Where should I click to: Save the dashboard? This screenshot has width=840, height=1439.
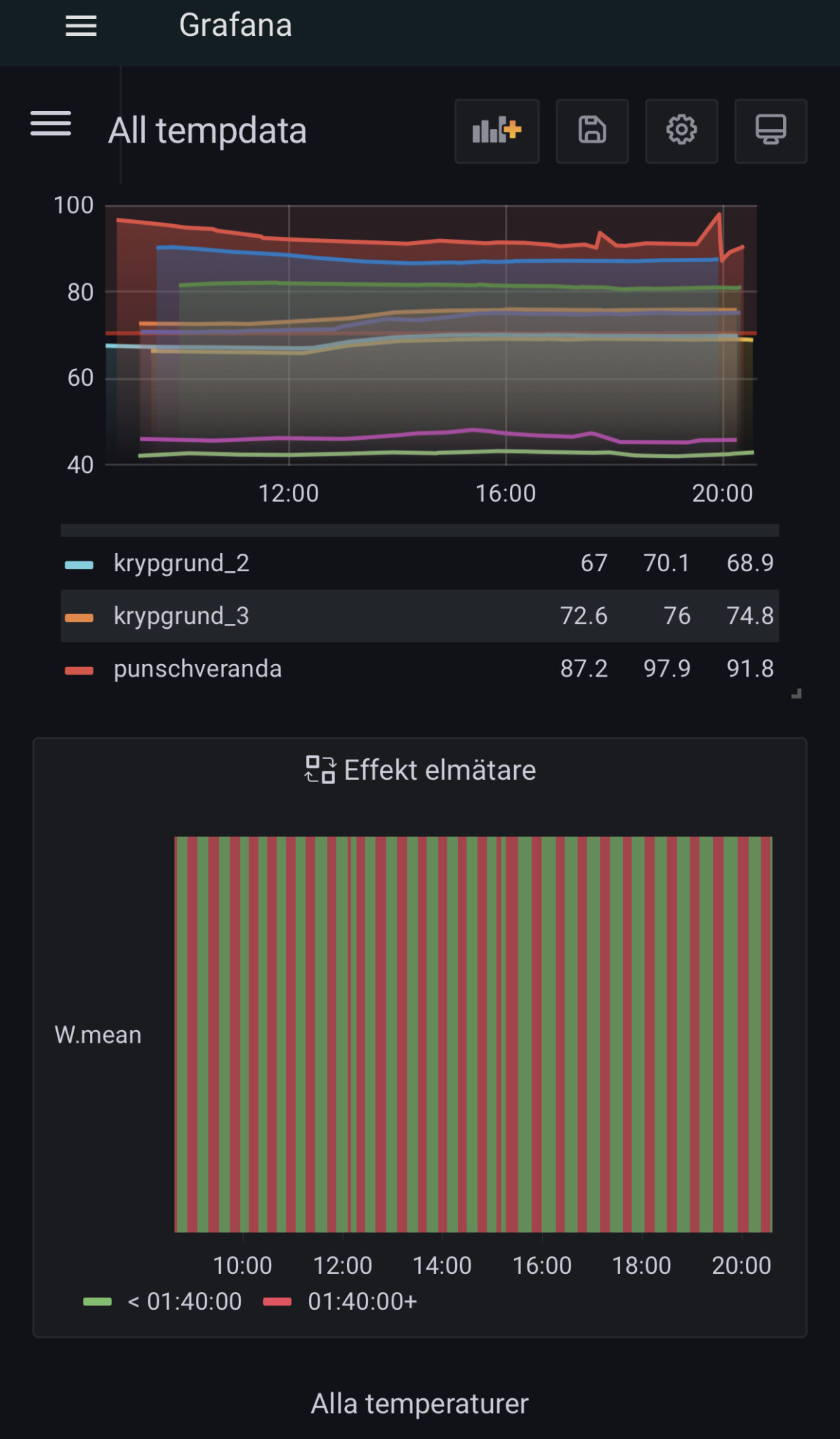(592, 131)
